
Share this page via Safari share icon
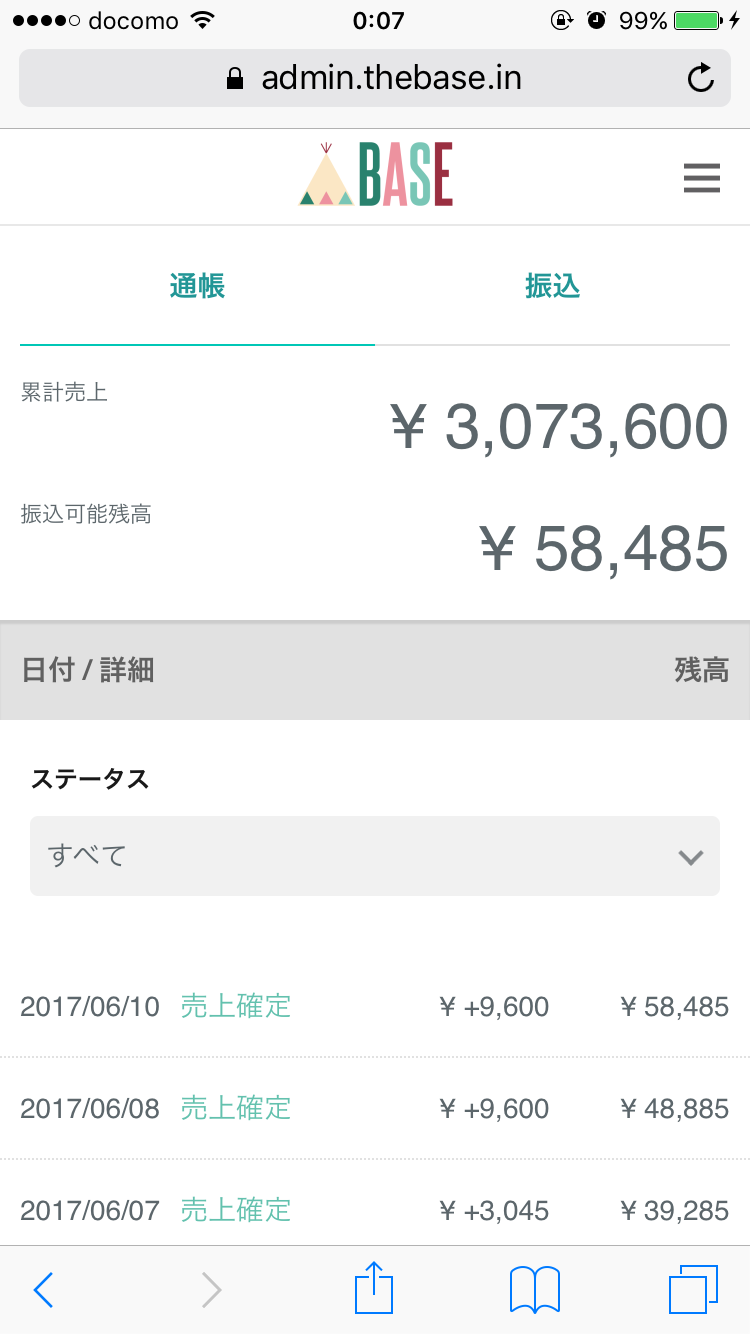[x=375, y=1287]
